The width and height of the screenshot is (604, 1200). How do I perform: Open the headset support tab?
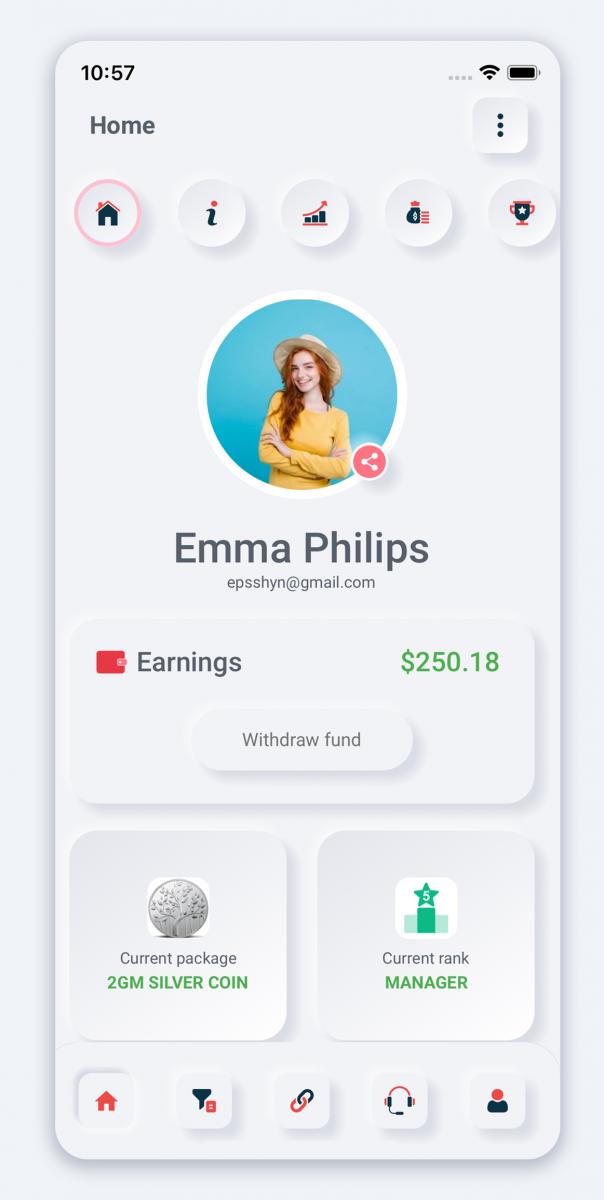[x=399, y=1101]
